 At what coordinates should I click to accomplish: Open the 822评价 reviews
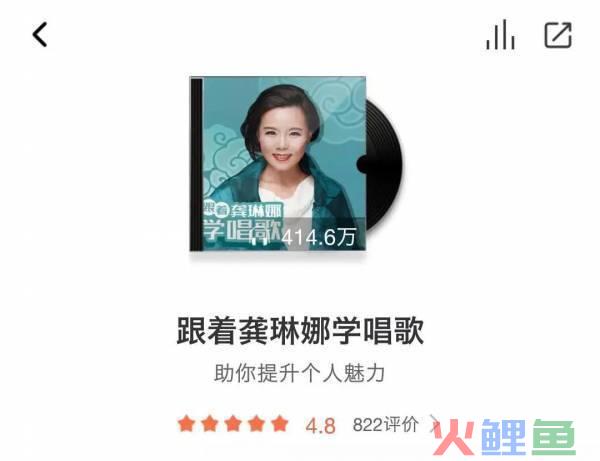(392, 424)
